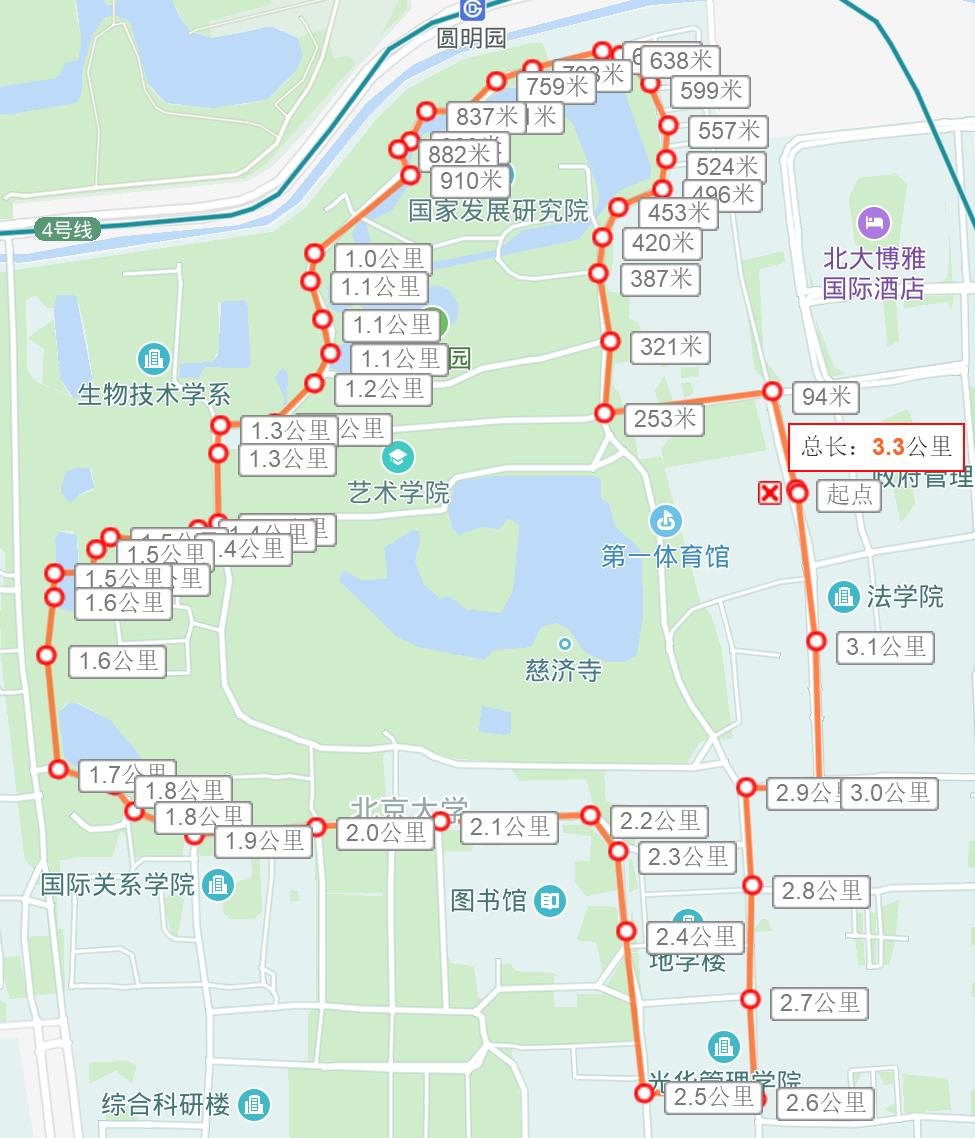Open the 生物技术学系 building marker
This screenshot has width=975, height=1138.
(x=154, y=357)
